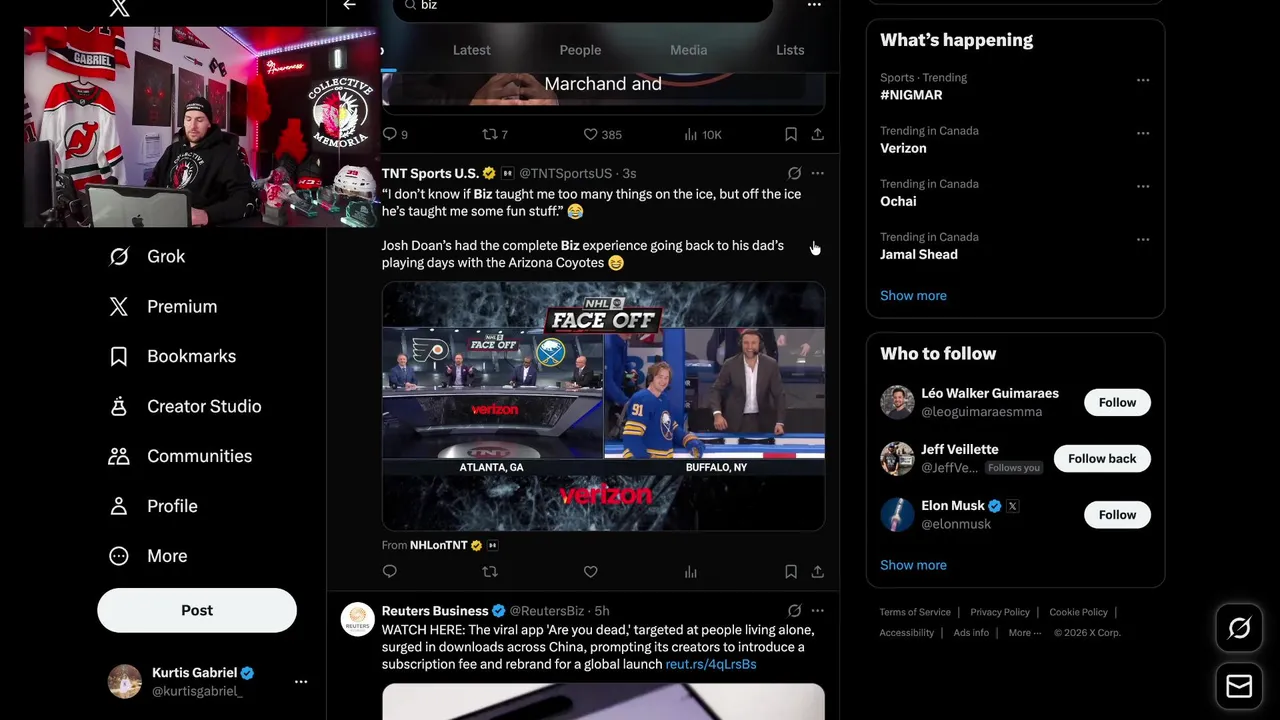Open the messages envelope button
The image size is (1280, 720).
[x=1239, y=686]
